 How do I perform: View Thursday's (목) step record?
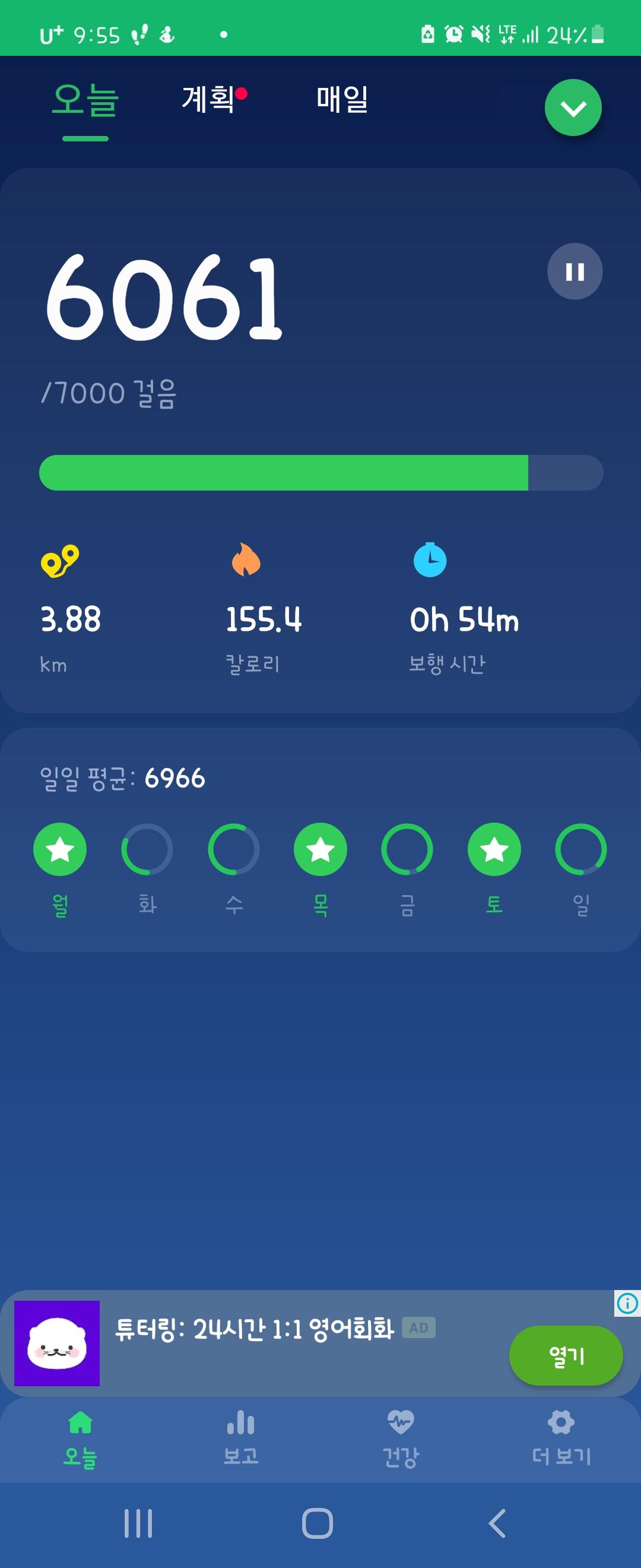(x=320, y=849)
